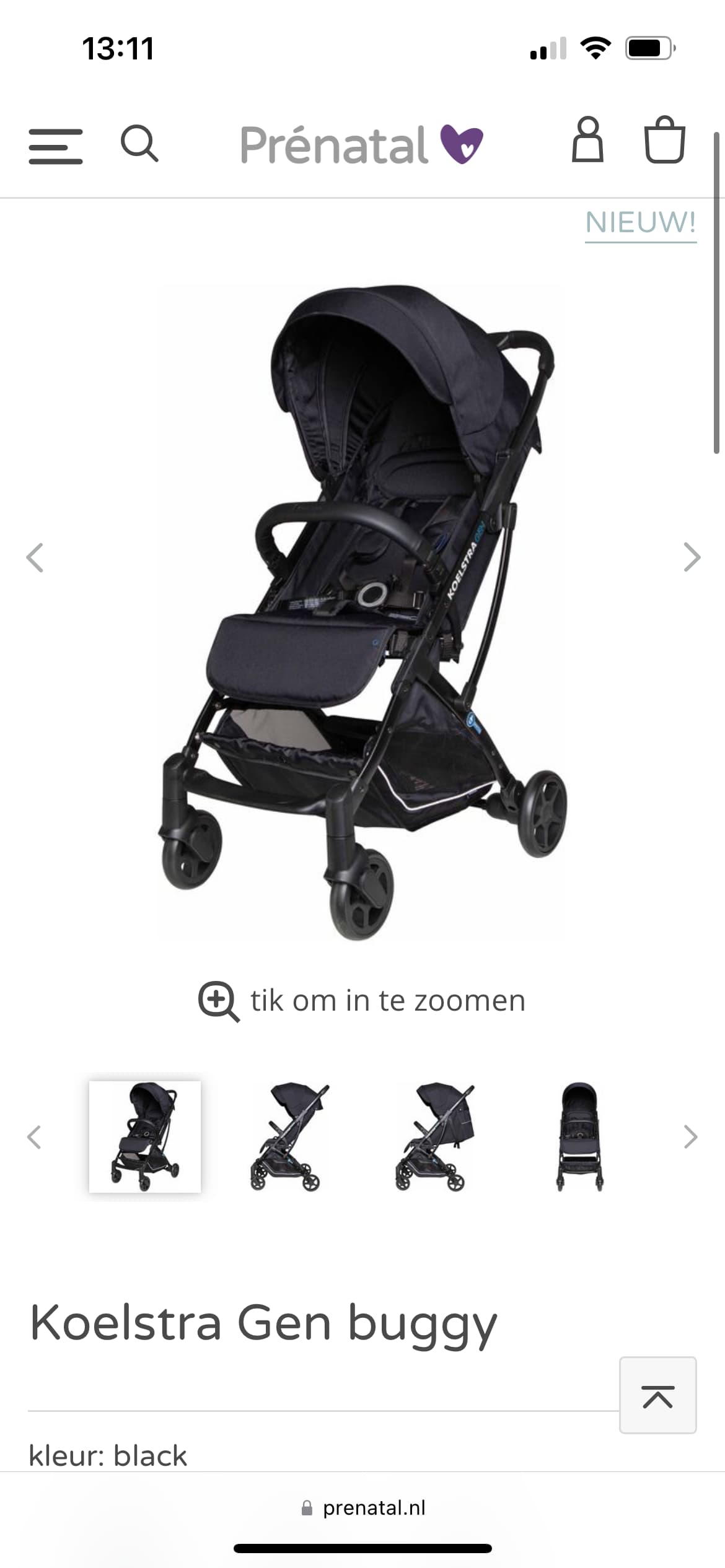
Task: Tap the NIEUW! link
Action: tap(641, 222)
